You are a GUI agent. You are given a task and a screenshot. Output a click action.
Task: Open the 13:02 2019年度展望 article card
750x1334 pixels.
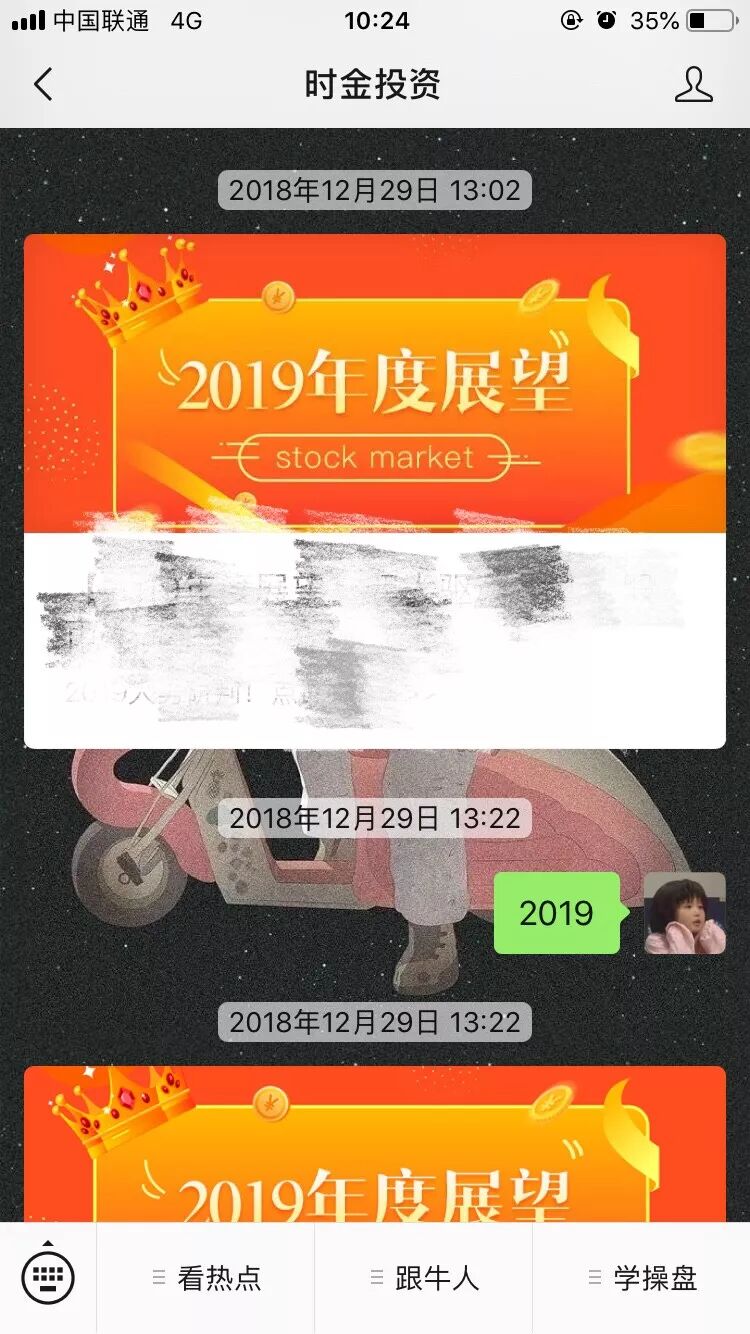coord(375,491)
